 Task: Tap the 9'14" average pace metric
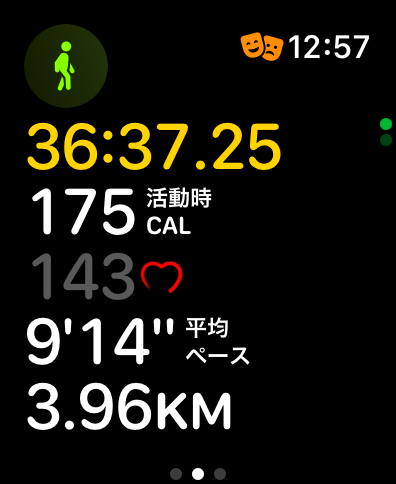(x=138, y=341)
